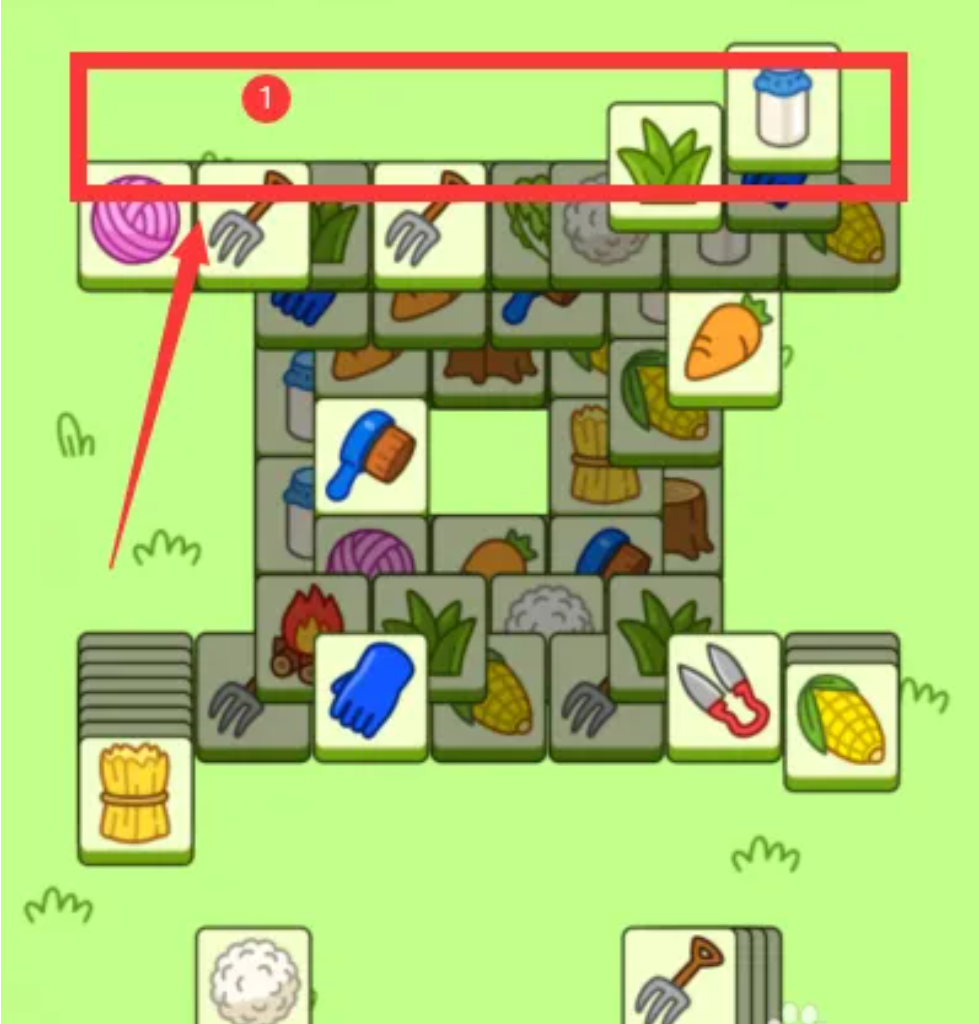Pick the bright green grass tile
Viewport: 979px width, 1024px height.
664,162
